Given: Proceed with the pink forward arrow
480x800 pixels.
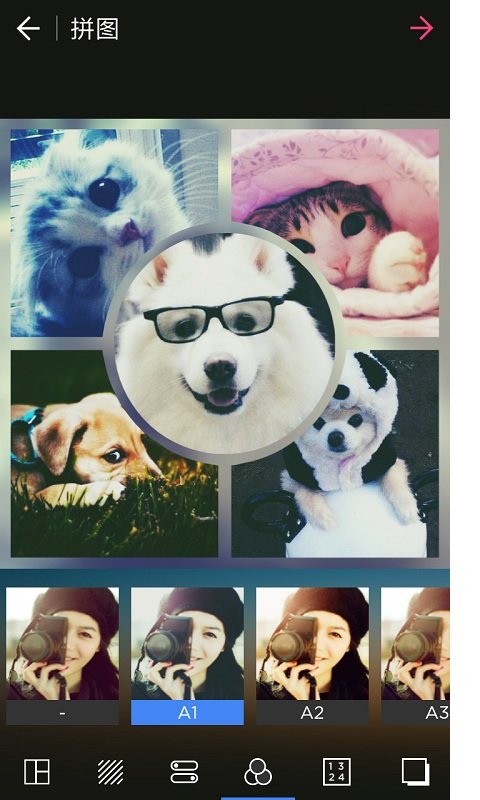Looking at the screenshot, I should [421, 28].
